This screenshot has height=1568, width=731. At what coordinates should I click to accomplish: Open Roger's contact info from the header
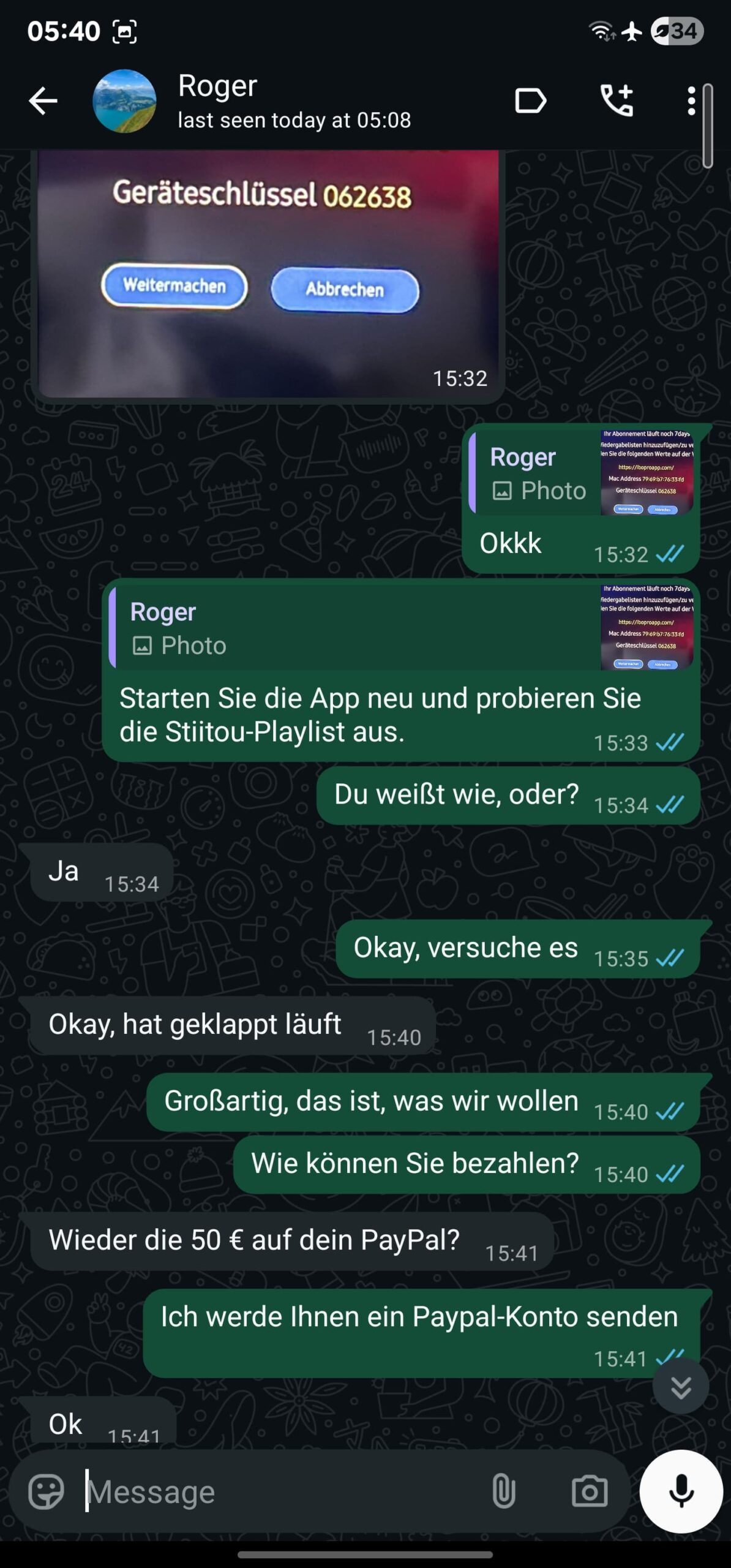point(294,101)
